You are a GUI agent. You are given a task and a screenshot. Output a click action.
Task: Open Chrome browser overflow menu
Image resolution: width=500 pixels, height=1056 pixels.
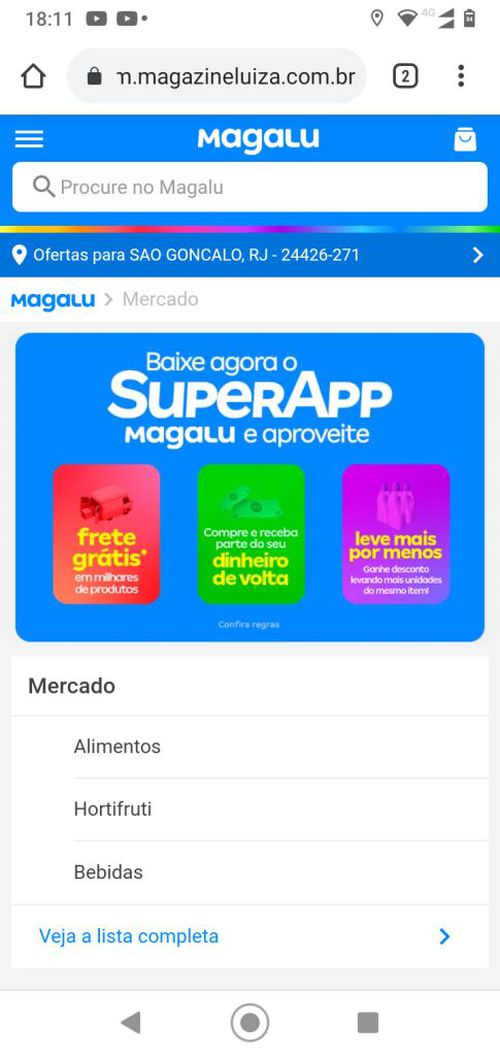(x=461, y=76)
